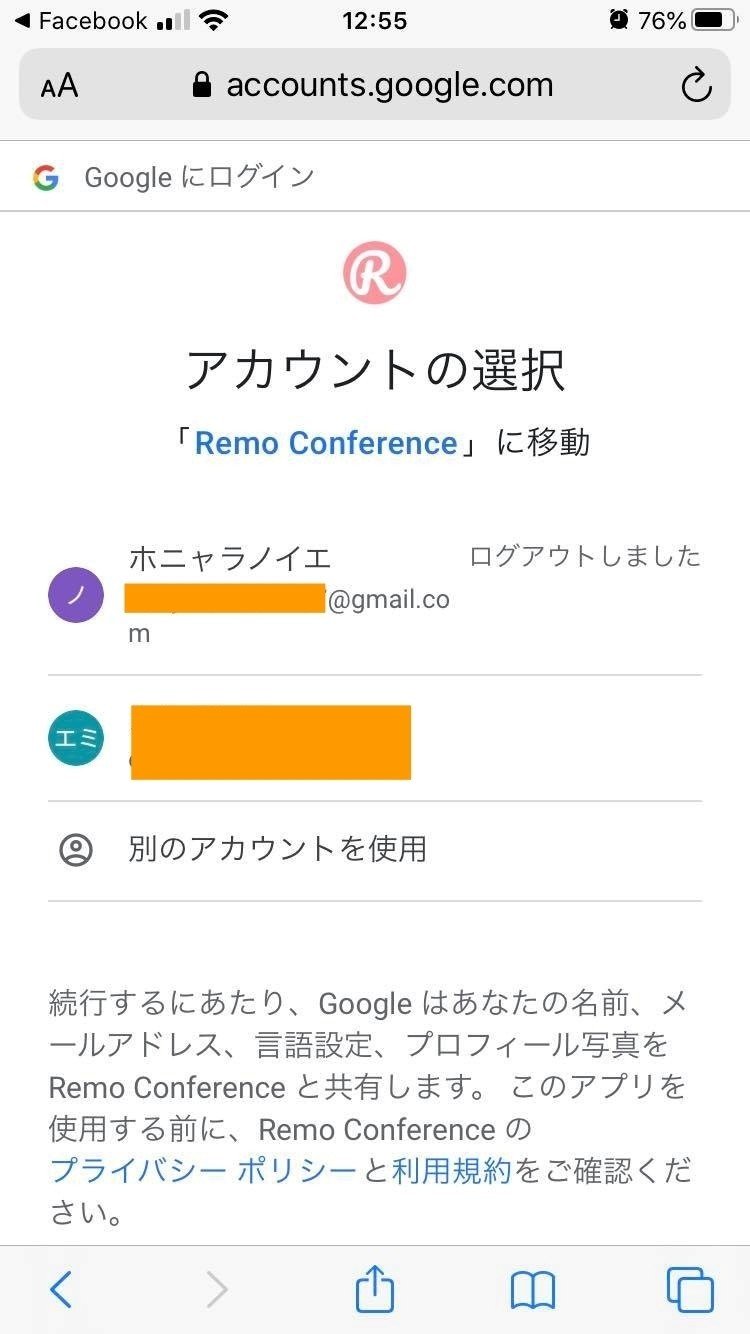Tap the AA text size icon
This screenshot has height=1334, width=750.
[x=59, y=85]
